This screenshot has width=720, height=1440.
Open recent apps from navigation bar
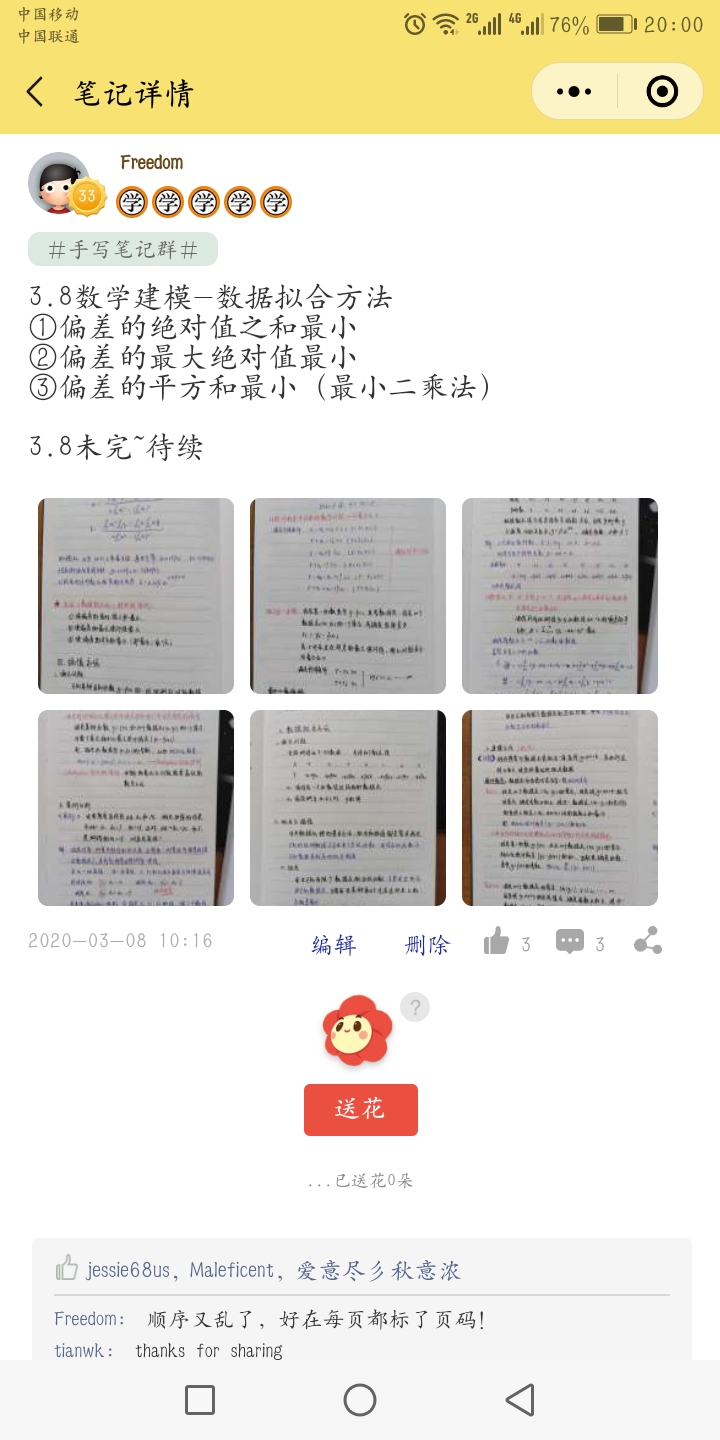(200, 1400)
